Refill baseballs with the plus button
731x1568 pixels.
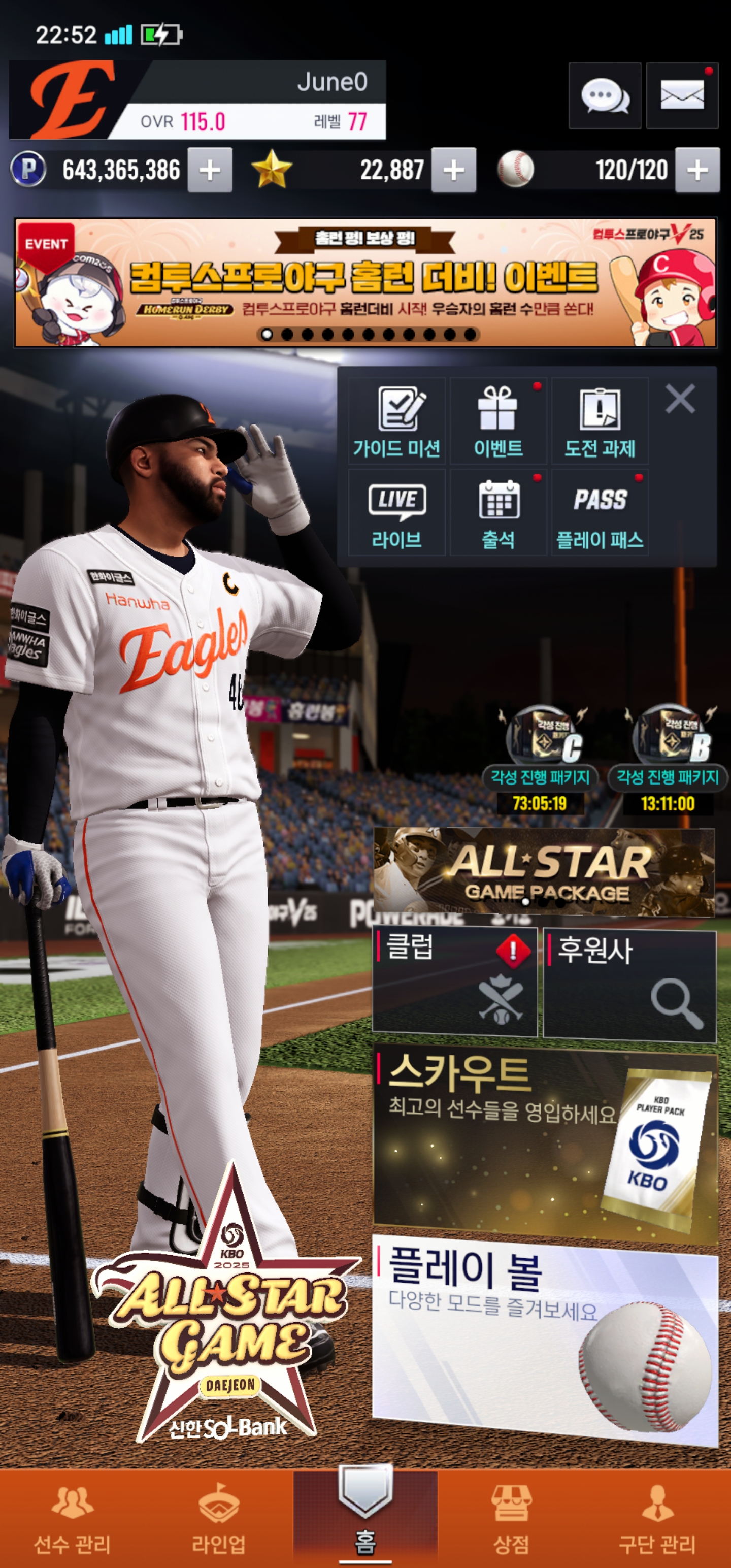697,170
